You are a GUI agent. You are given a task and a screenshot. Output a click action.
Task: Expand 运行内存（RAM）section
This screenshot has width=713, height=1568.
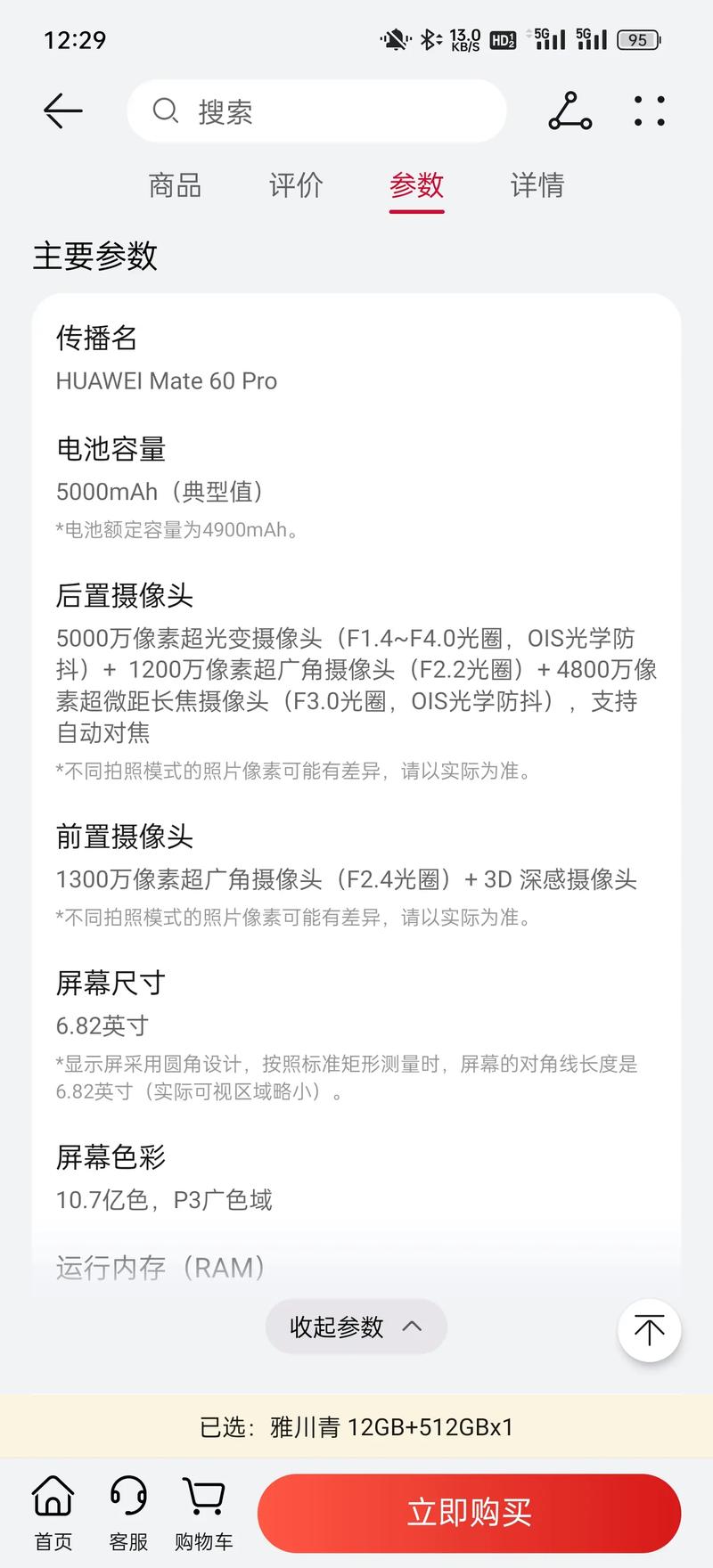click(160, 1267)
